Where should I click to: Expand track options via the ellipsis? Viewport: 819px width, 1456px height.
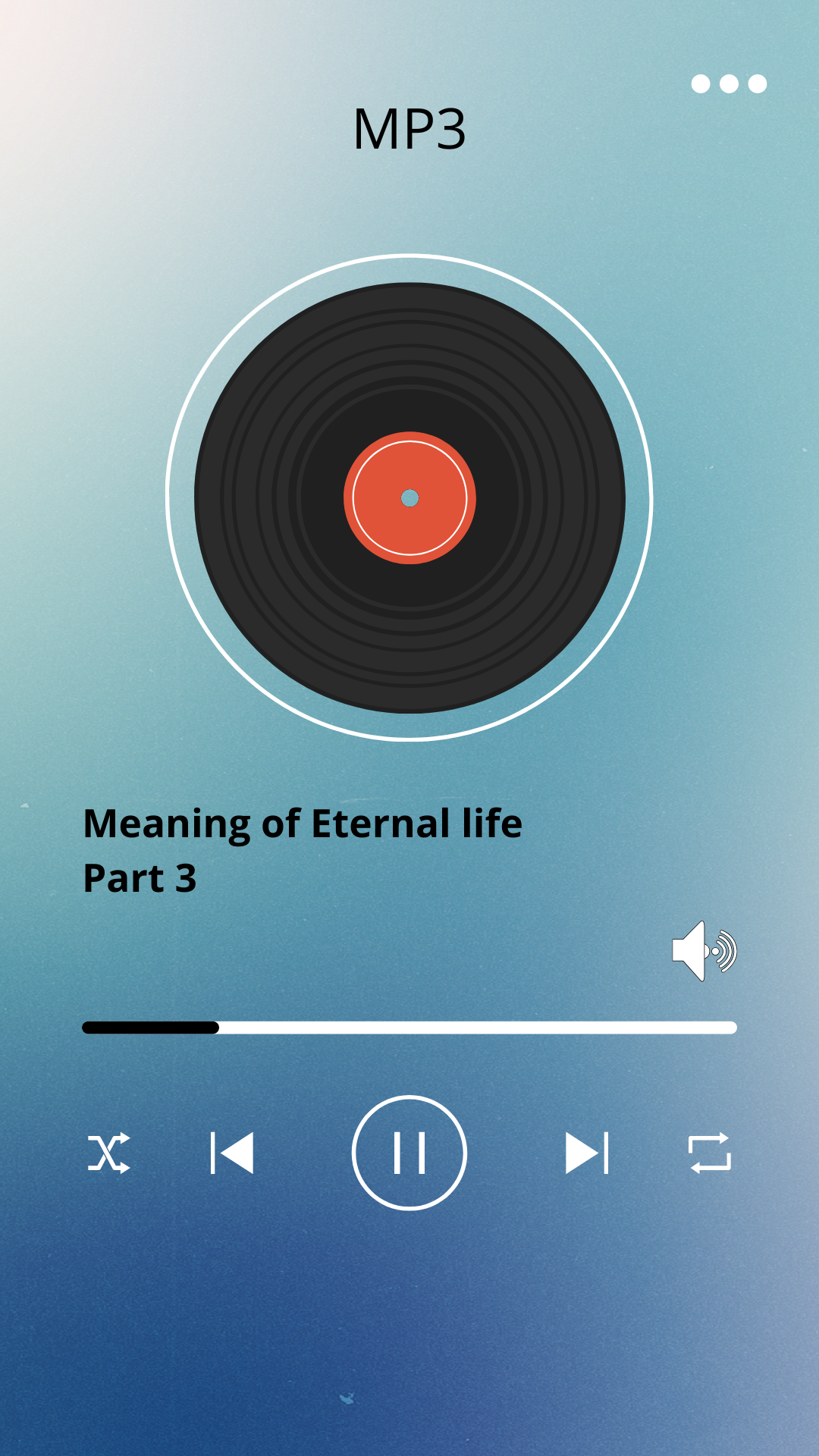coord(726,85)
